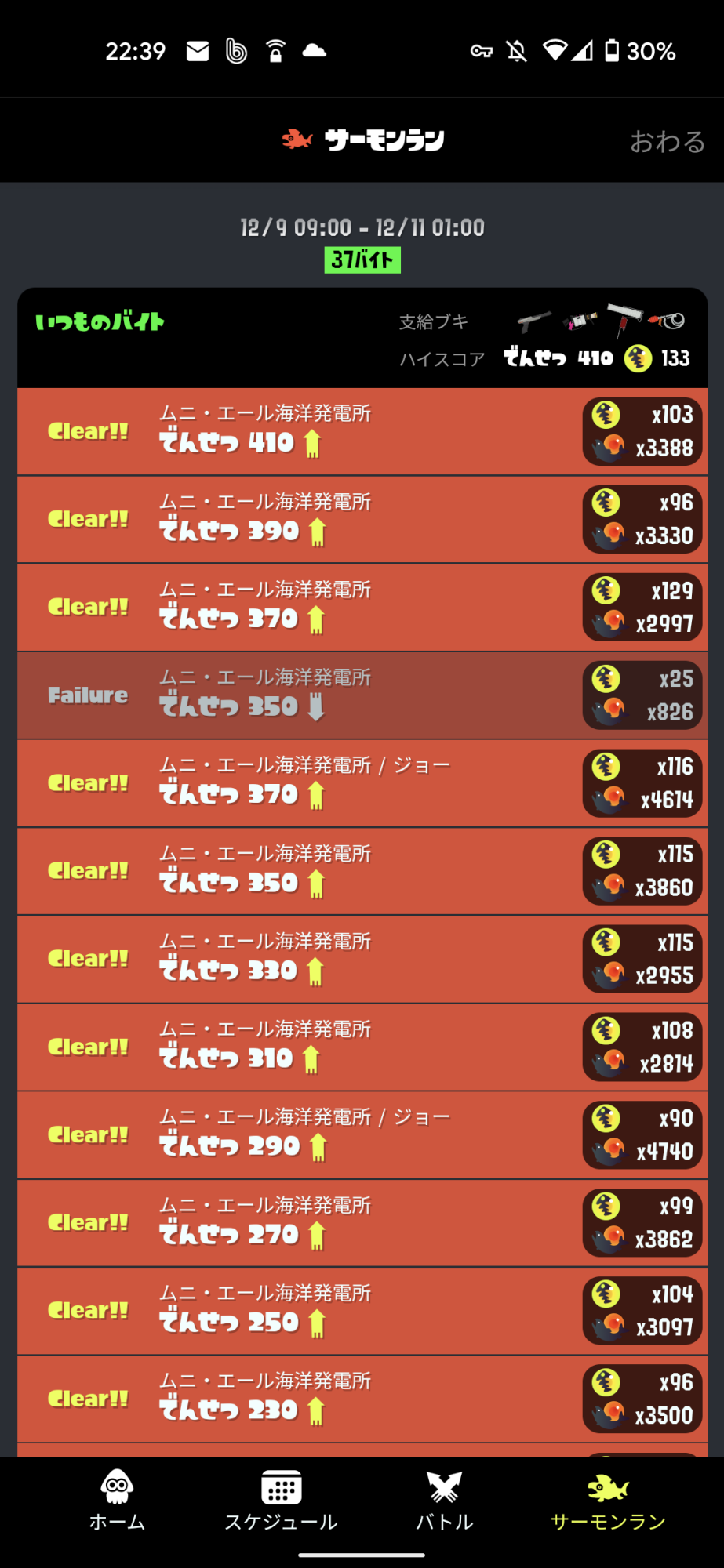The image size is (724, 1568).
Task: Tap おわる to close Salmon Run
Action: 668,141
